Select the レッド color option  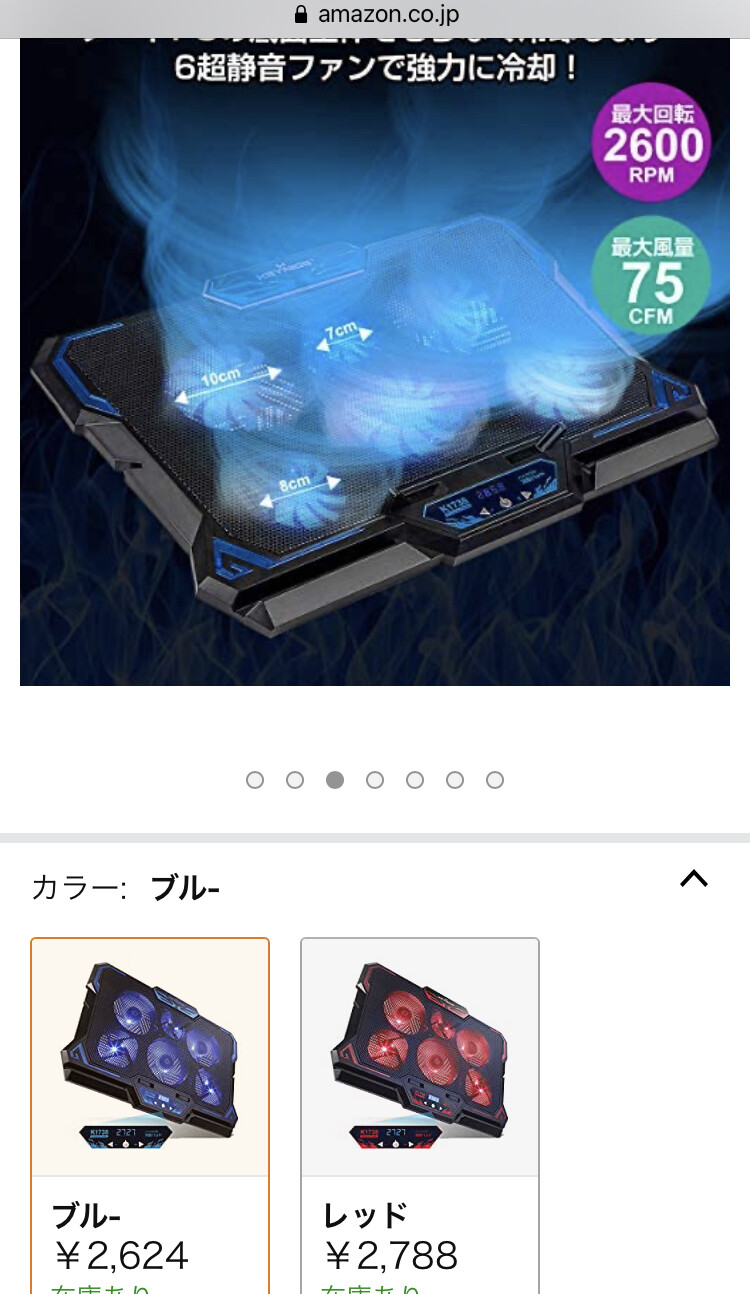420,1100
